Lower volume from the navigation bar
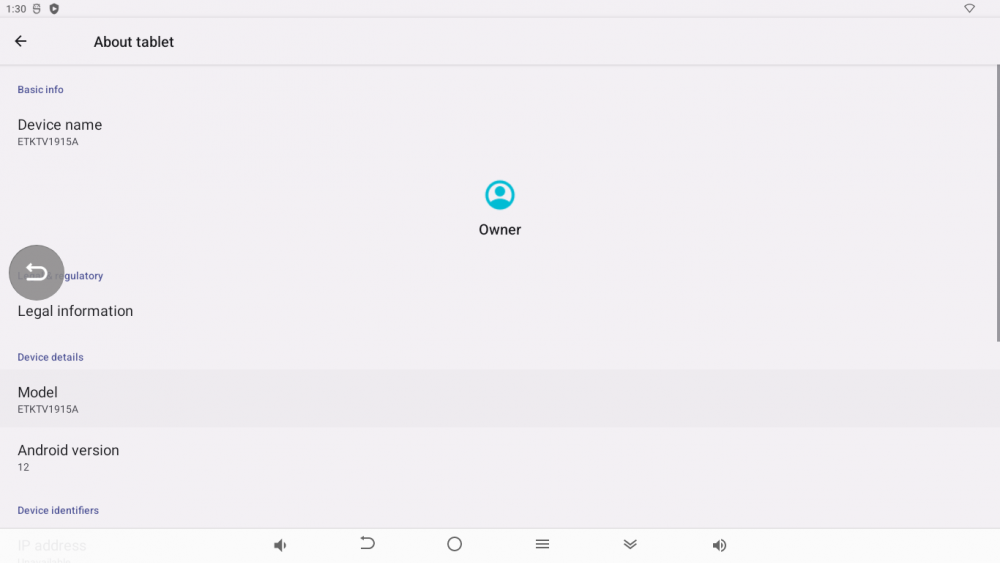Screen dimensions: 1000x563 (280, 545)
